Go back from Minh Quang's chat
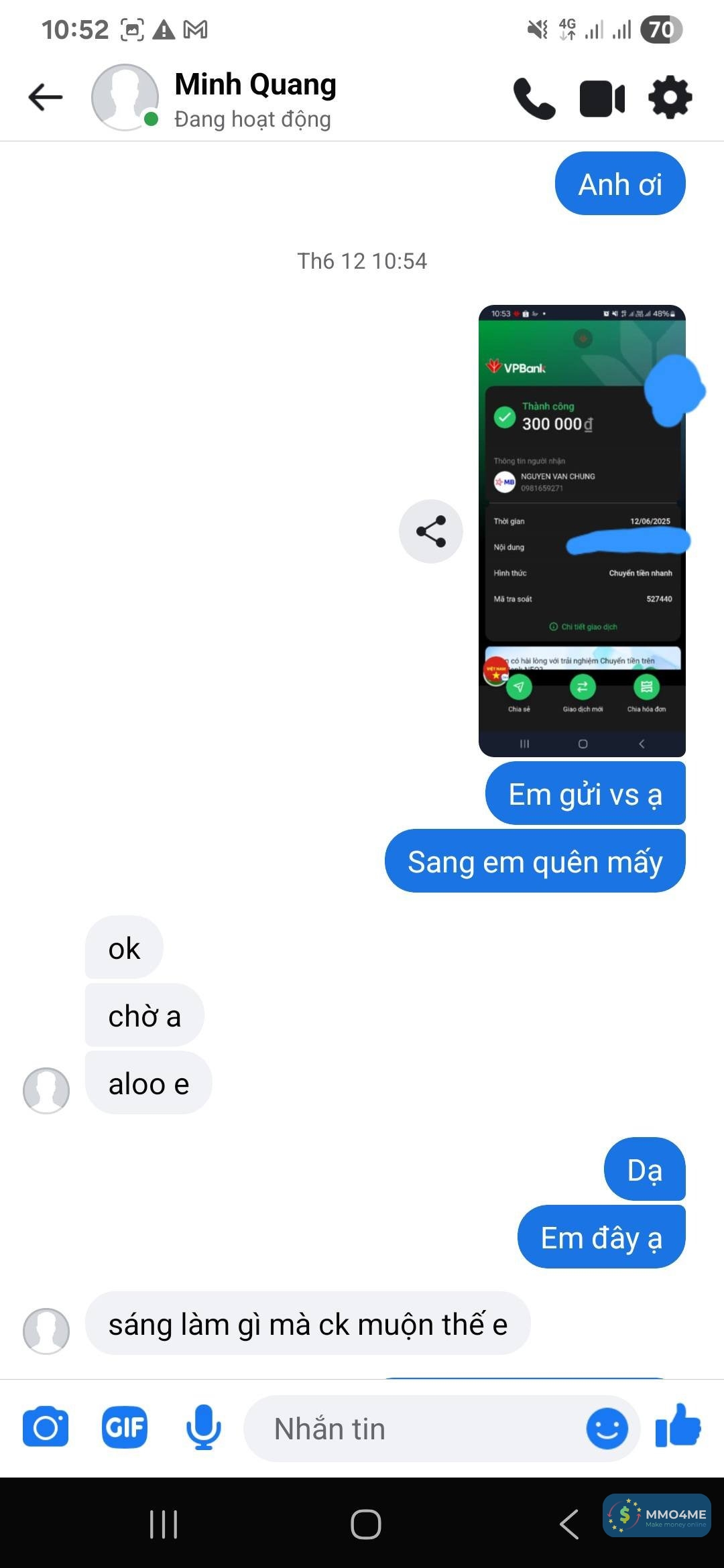This screenshot has width=724, height=1568. point(46,98)
